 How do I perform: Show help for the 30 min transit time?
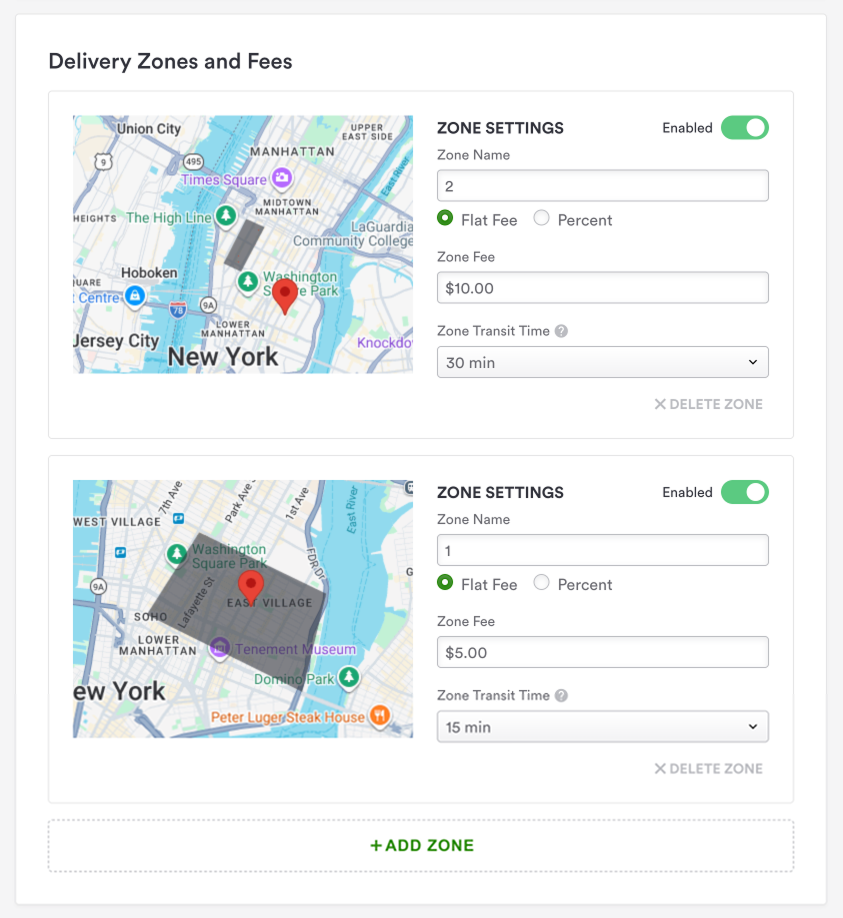[x=561, y=331]
